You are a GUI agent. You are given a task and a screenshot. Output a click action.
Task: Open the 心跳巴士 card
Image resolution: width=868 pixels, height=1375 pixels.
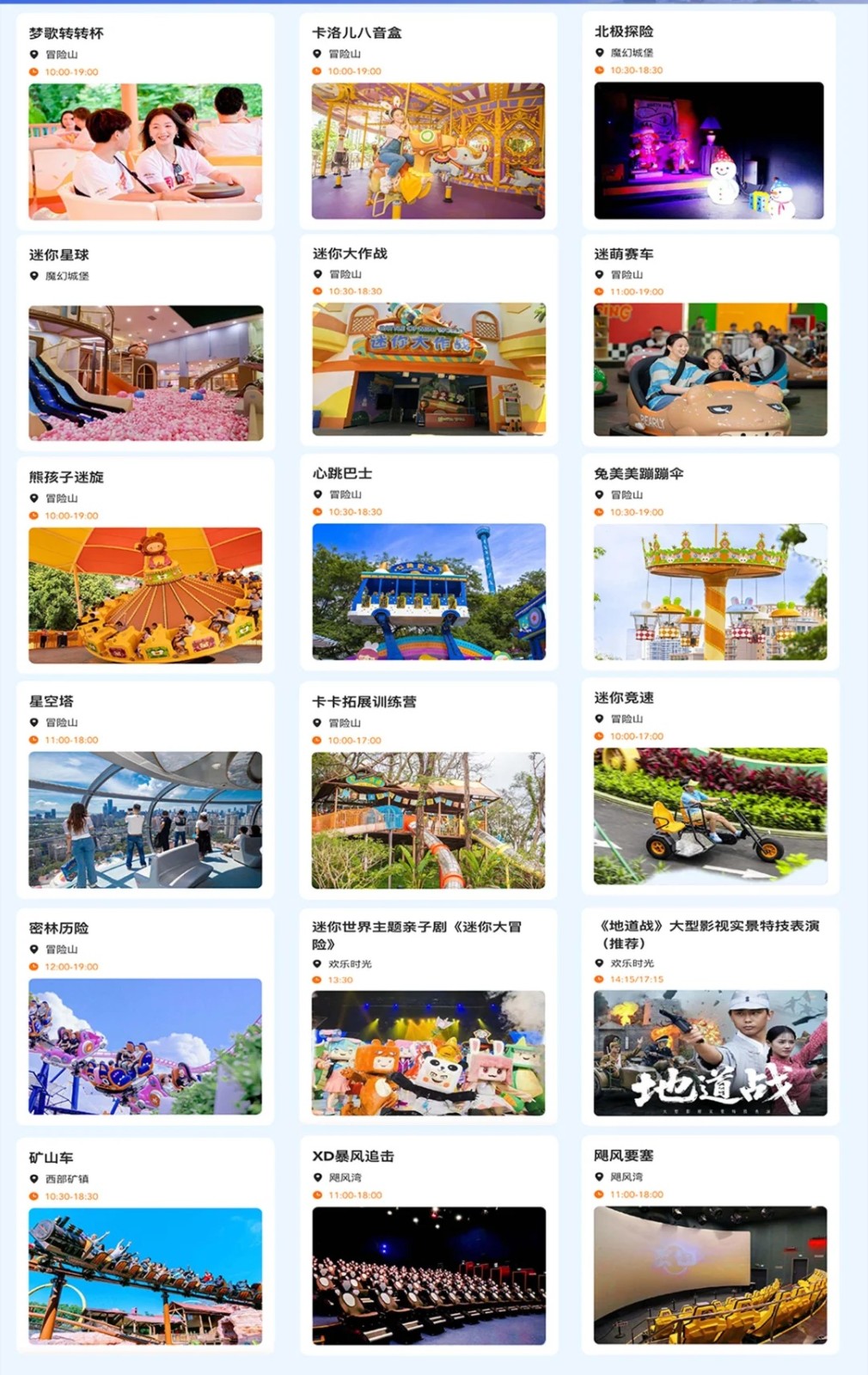[428, 591]
